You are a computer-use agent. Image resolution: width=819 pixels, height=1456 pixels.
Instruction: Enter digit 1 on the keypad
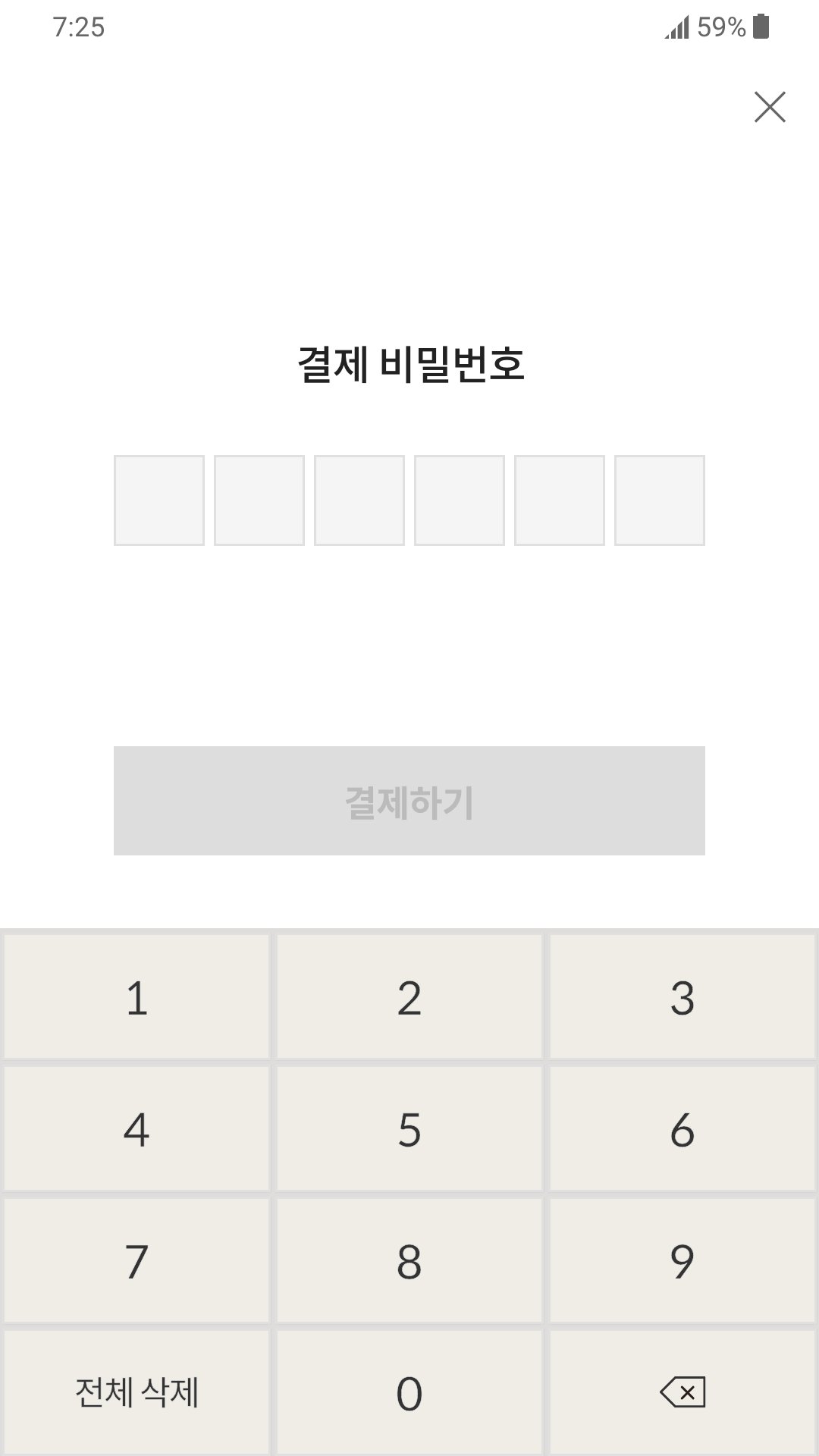click(x=136, y=997)
